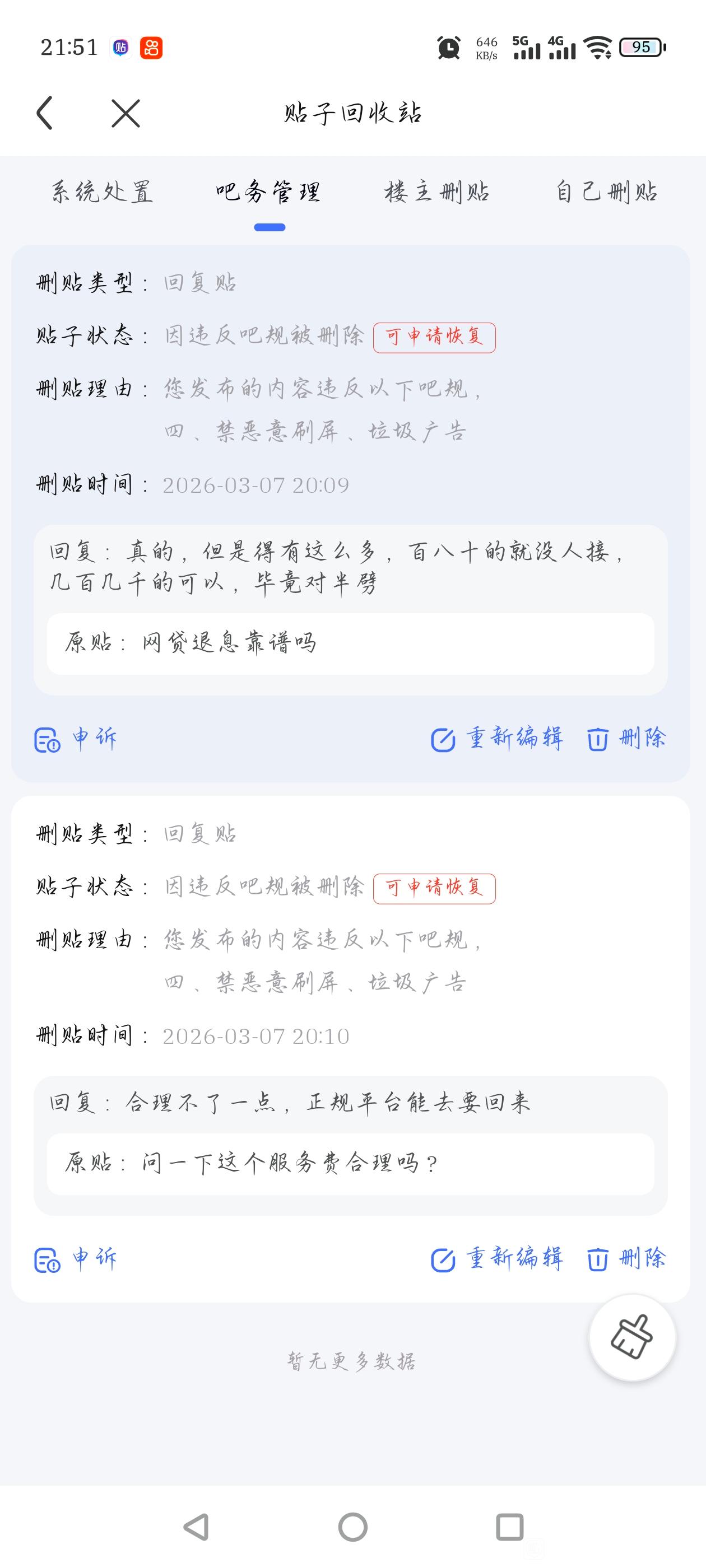Open the 楼主删贴 tab

[x=436, y=192]
